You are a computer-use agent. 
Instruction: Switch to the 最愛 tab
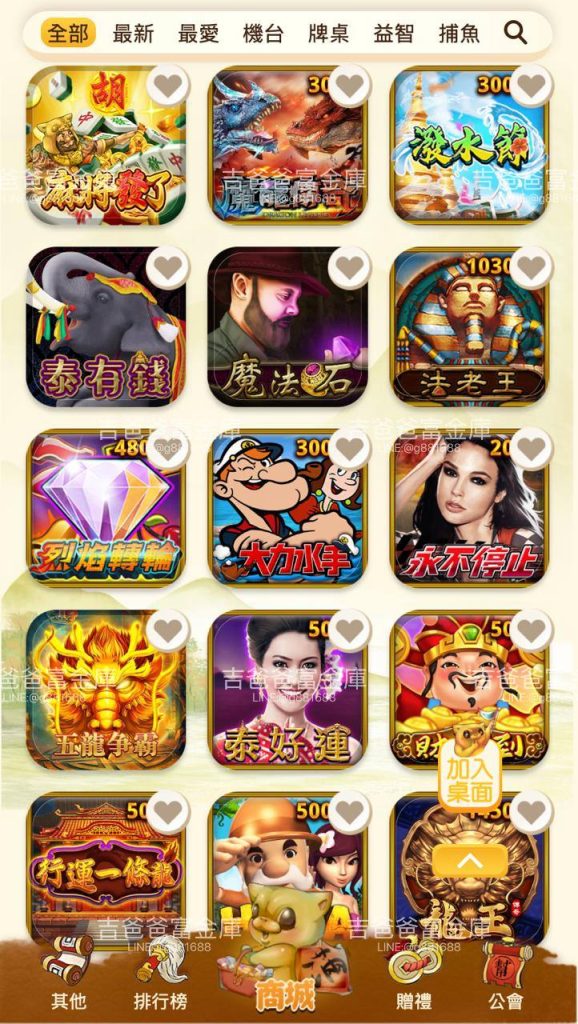click(x=199, y=33)
